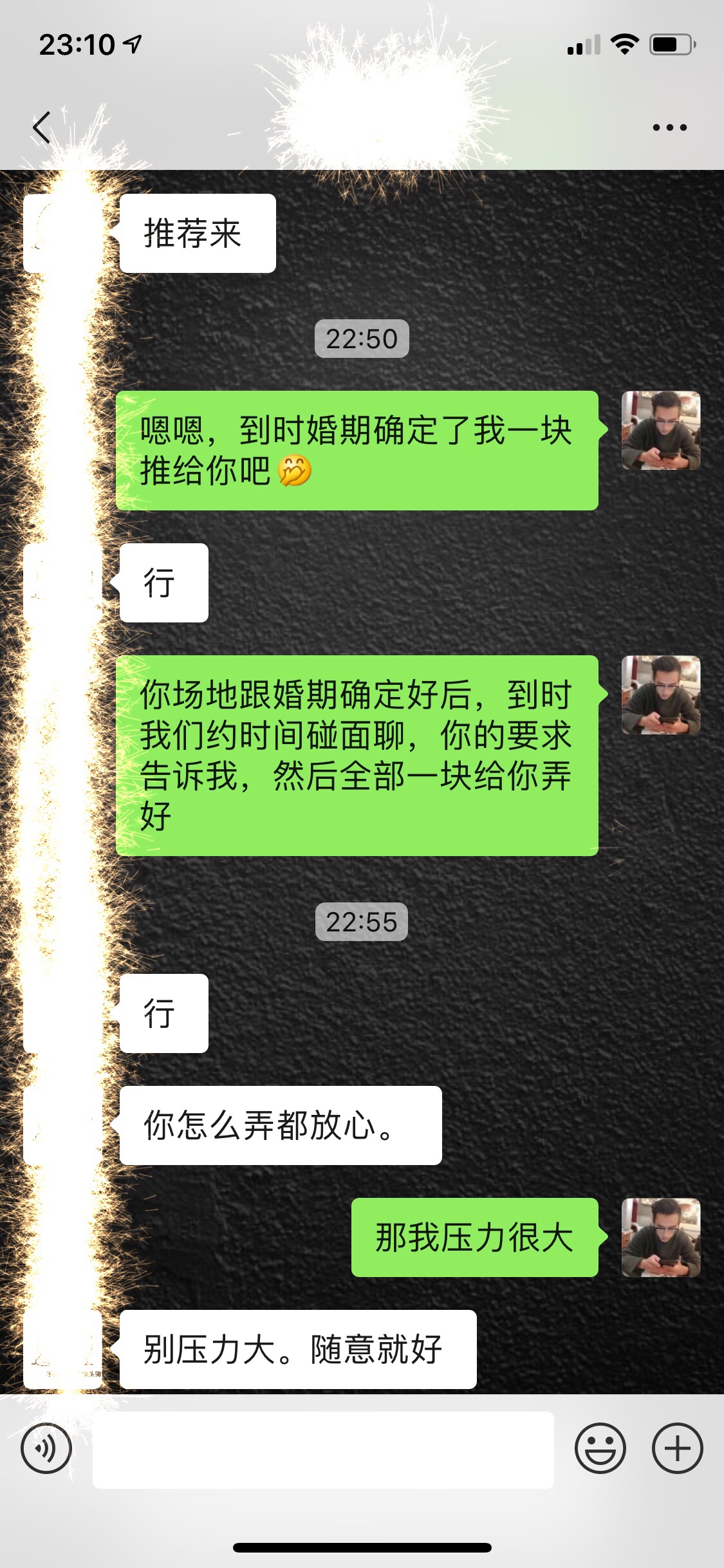Screen dimensions: 724x1568
Task: Open my avatar beside 那我压力很大
Action: [660, 1237]
